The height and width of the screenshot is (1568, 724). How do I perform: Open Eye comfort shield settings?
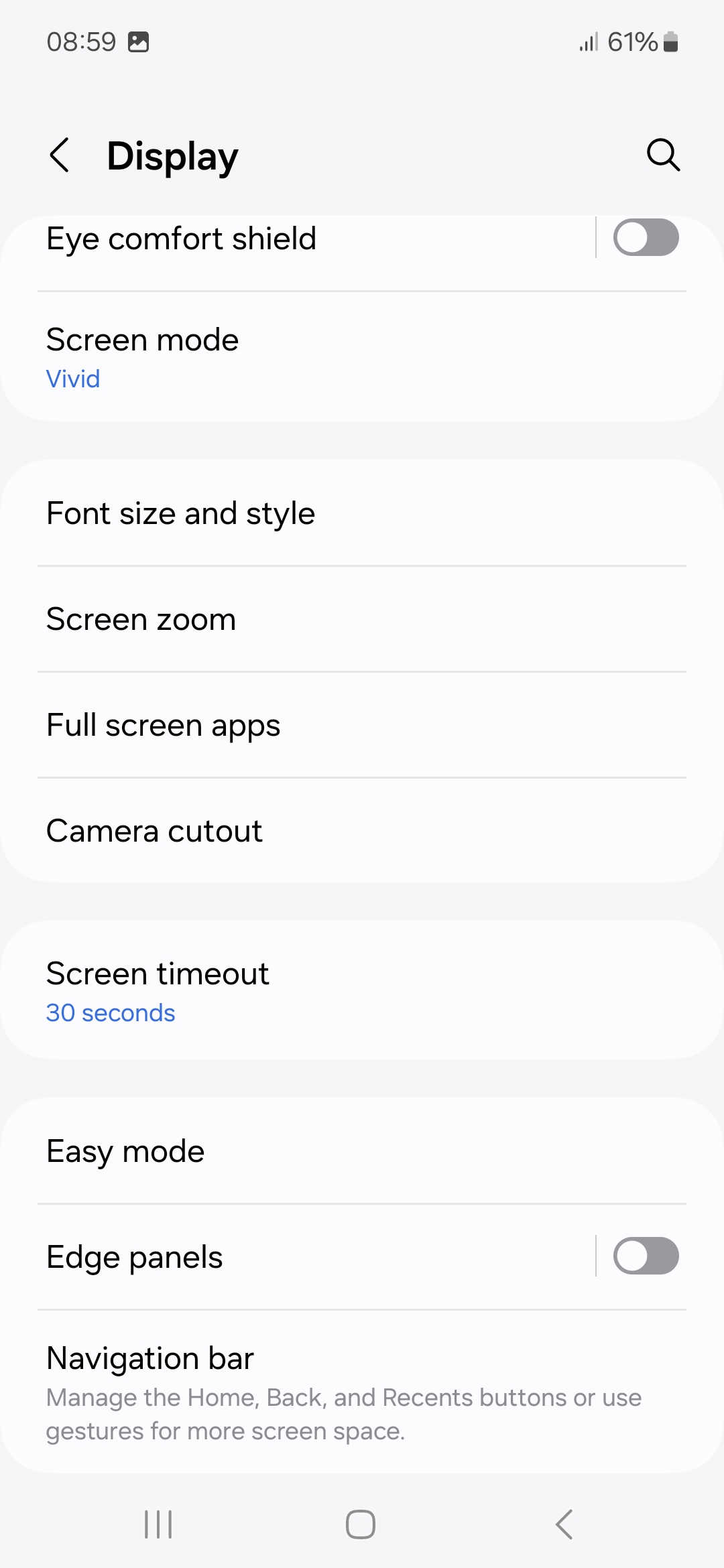tap(268, 239)
